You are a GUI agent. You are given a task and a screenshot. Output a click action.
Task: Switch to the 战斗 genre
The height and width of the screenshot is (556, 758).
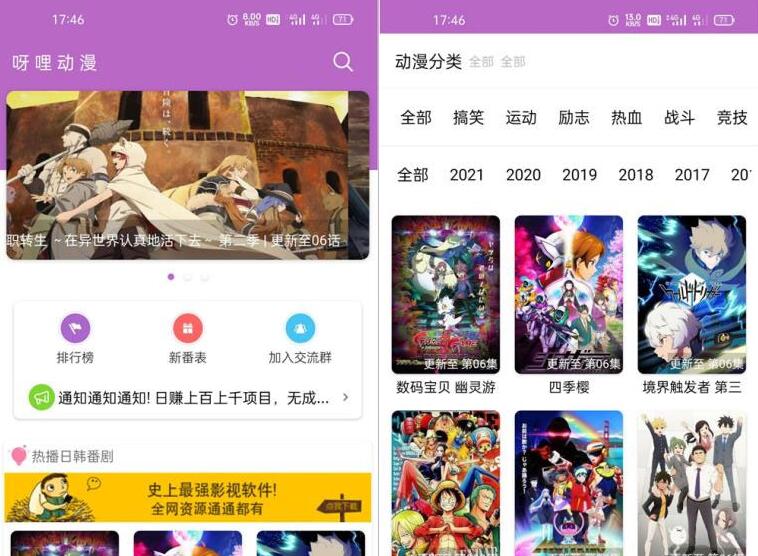(680, 117)
